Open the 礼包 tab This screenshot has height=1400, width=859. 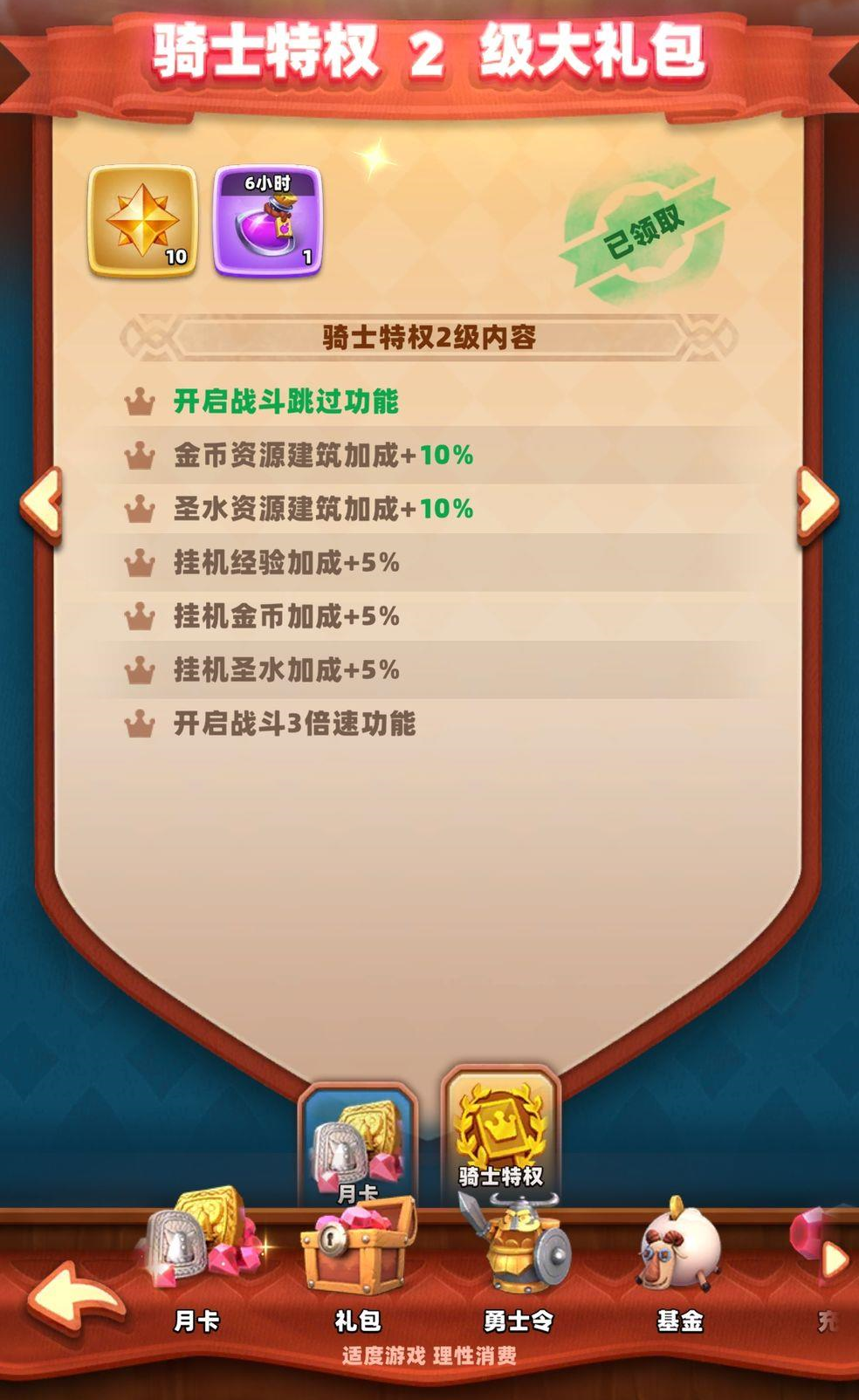[357, 1266]
